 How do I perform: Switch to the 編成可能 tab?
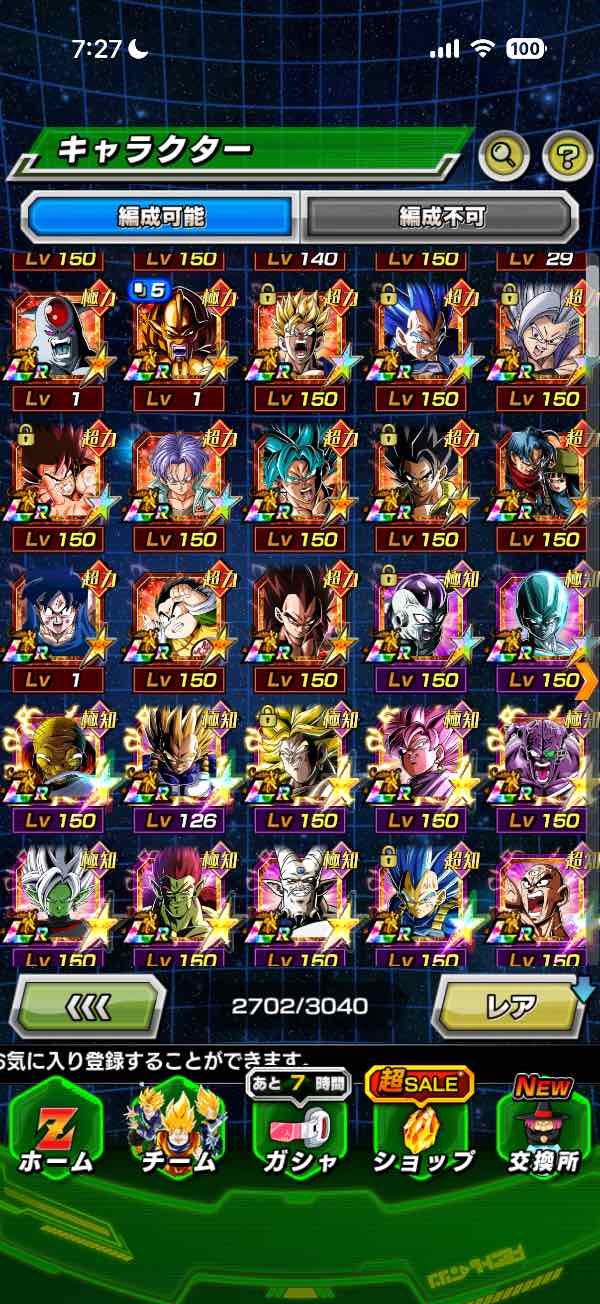click(161, 215)
